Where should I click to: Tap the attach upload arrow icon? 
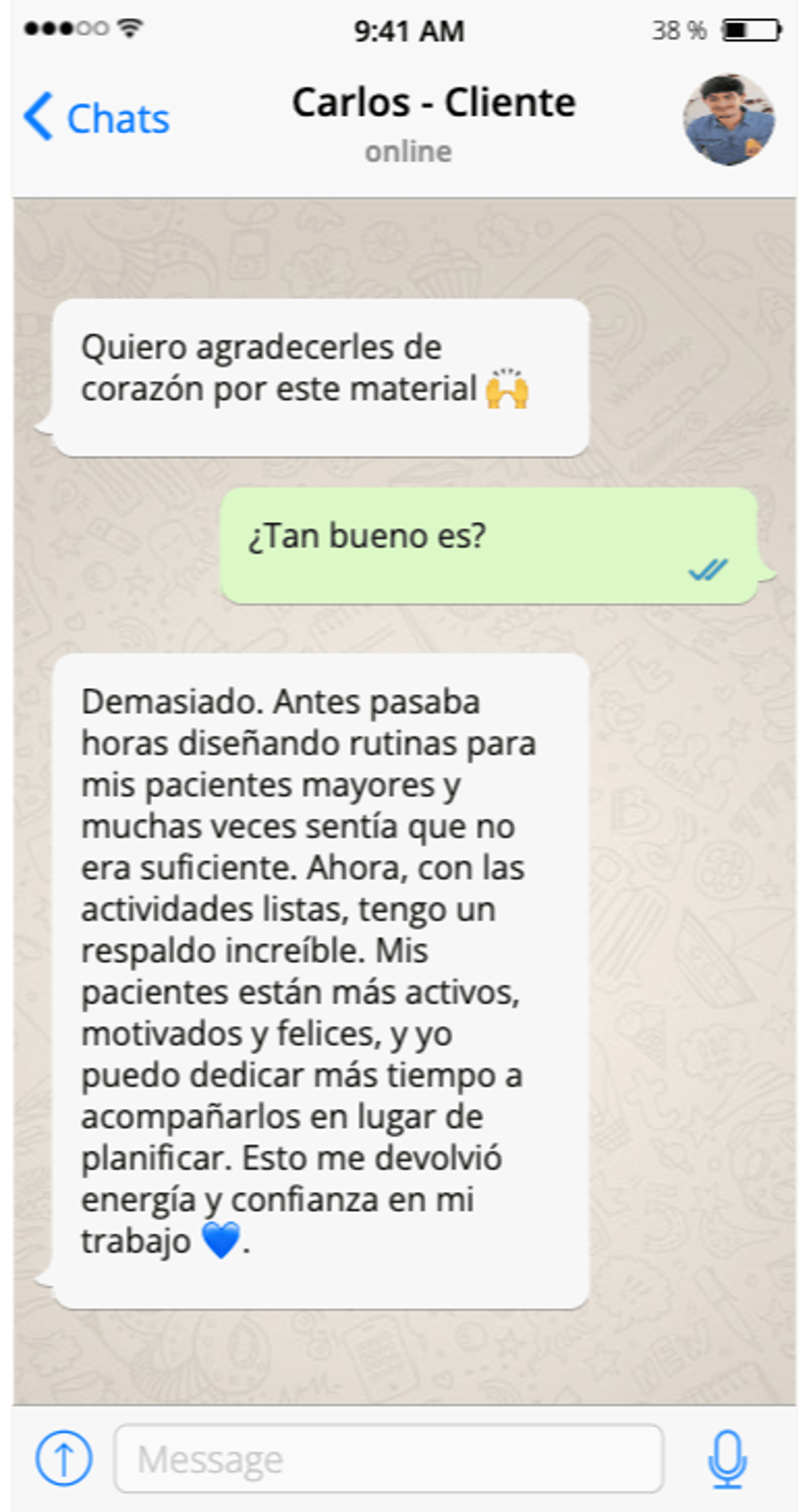pos(64,1459)
